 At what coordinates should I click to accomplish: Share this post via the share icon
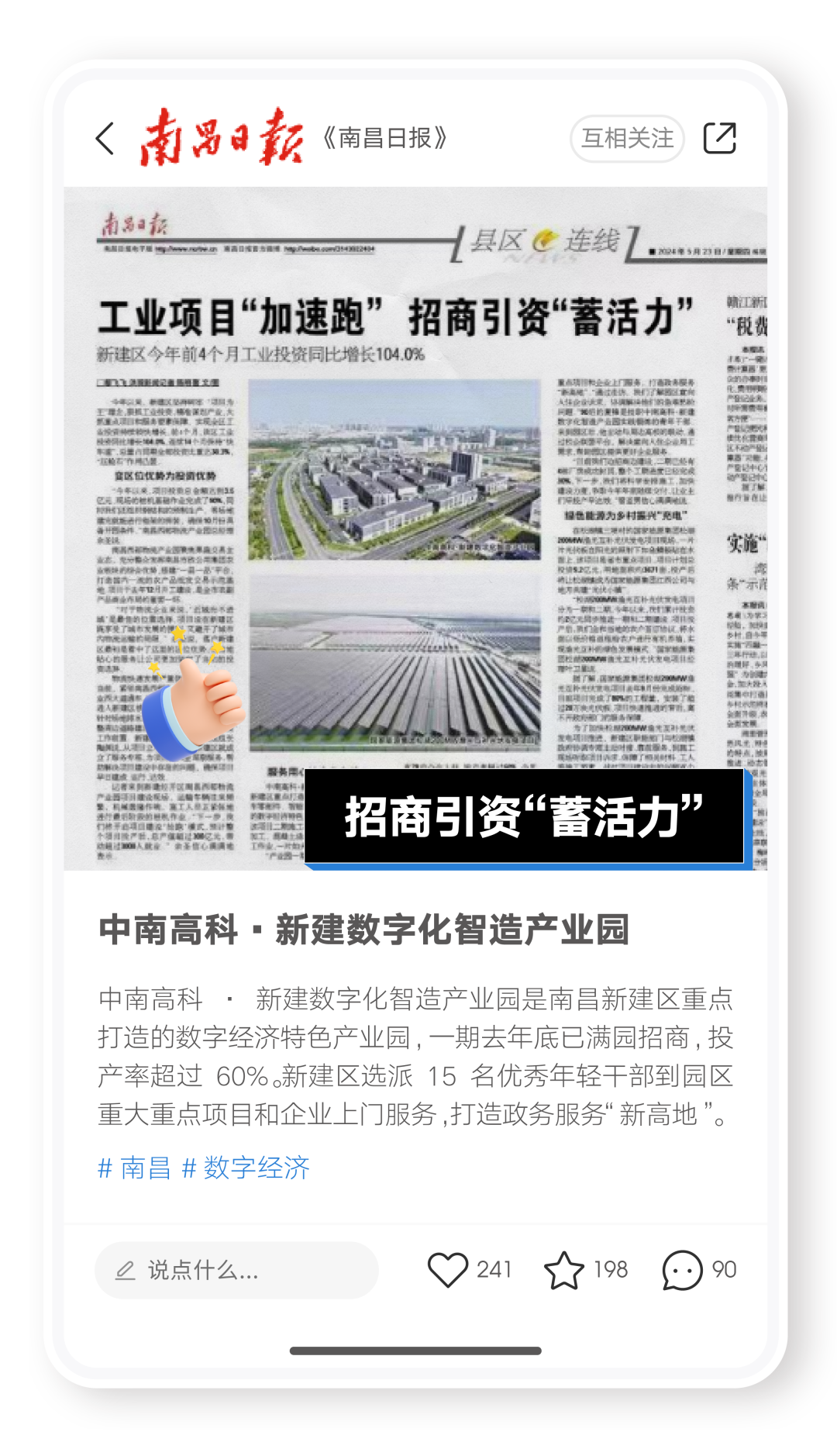click(x=719, y=139)
